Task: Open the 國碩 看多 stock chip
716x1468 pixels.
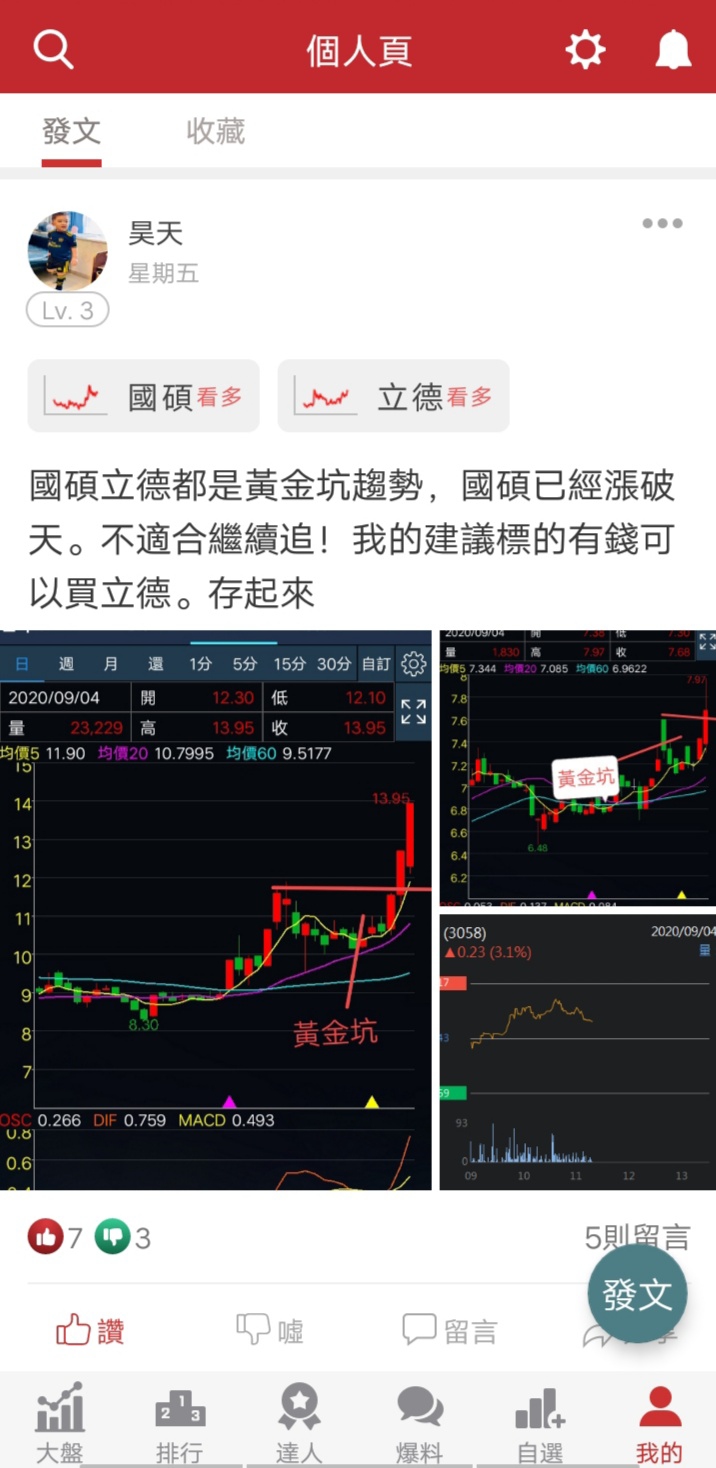Action: pos(143,396)
